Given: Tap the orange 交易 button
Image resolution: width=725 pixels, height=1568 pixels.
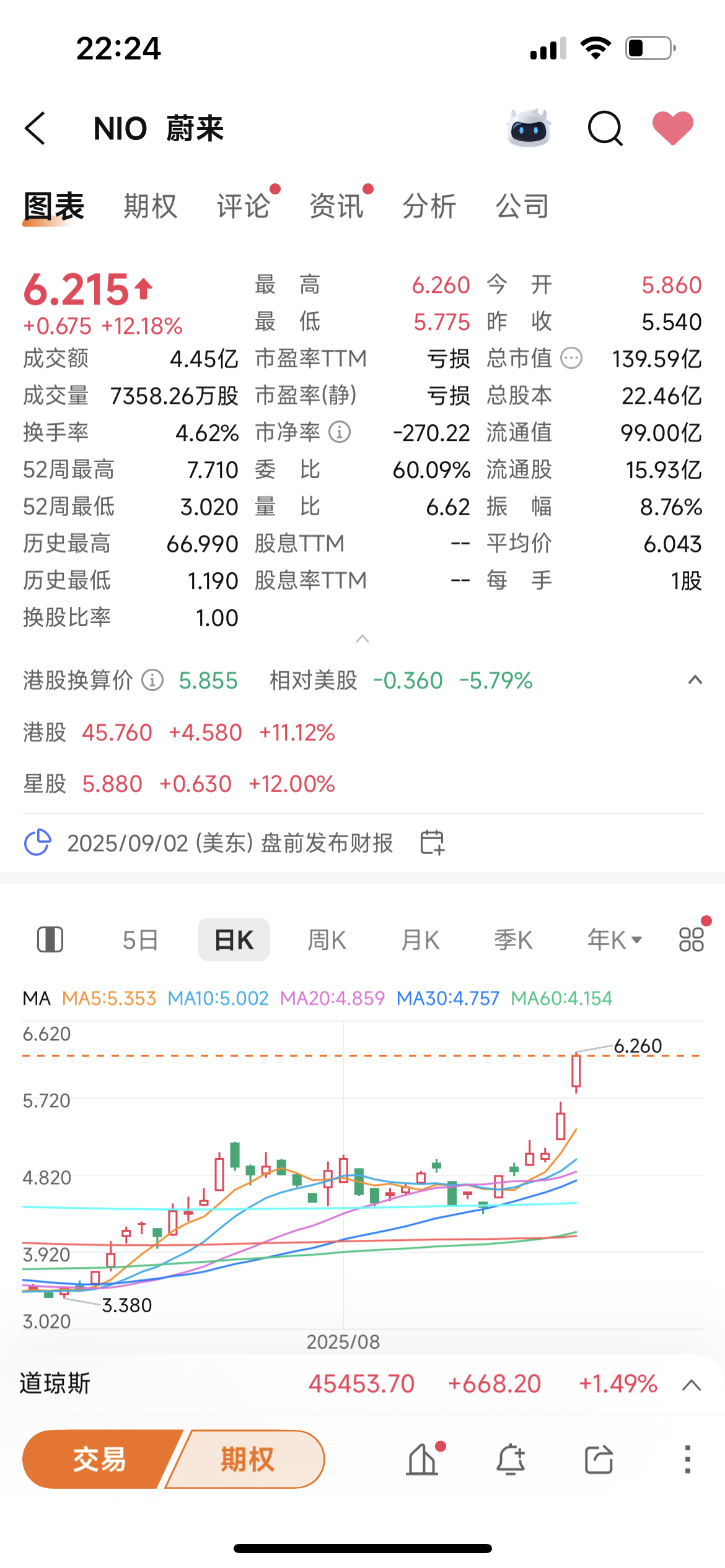Looking at the screenshot, I should click(100, 1459).
